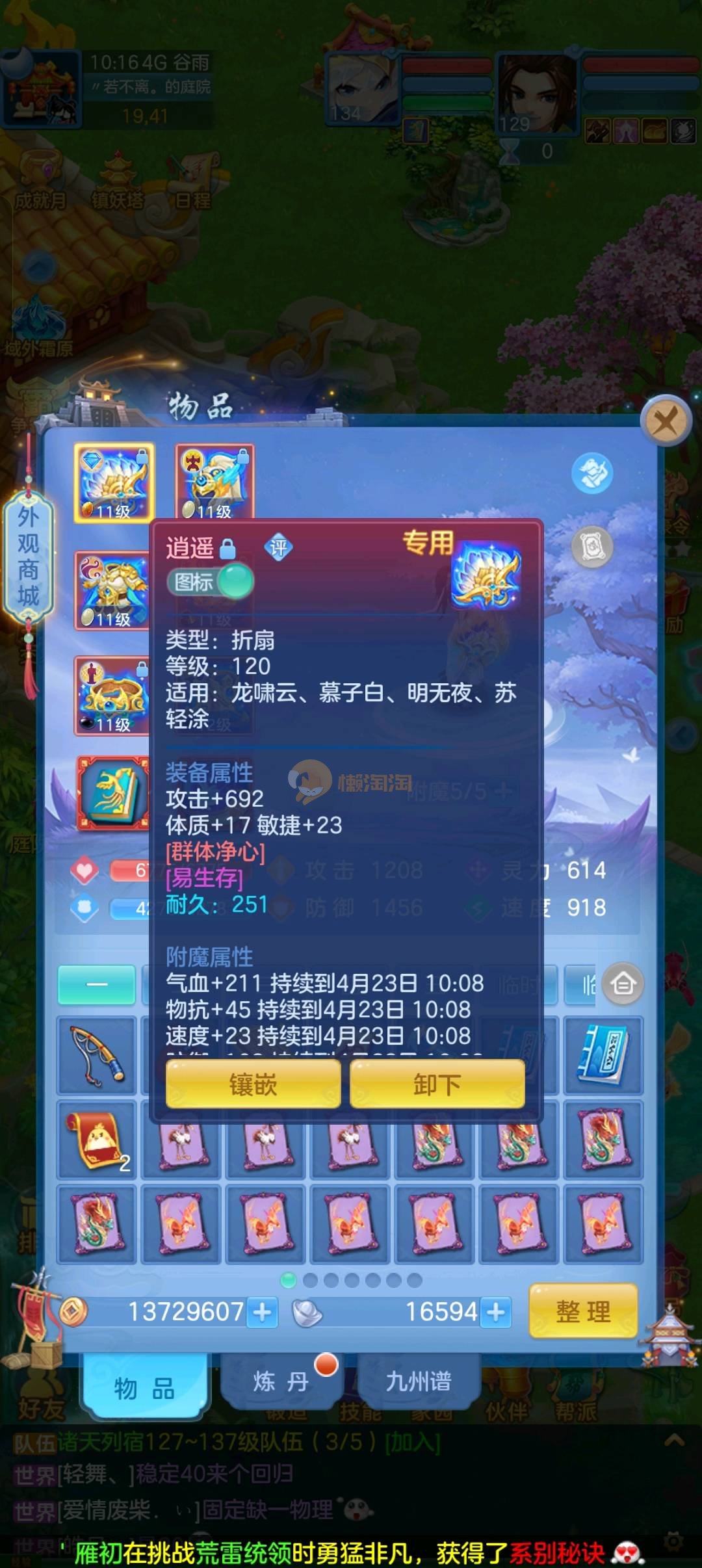Tap the 镶嵌 button
The height and width of the screenshot is (1568, 702).
click(253, 1084)
